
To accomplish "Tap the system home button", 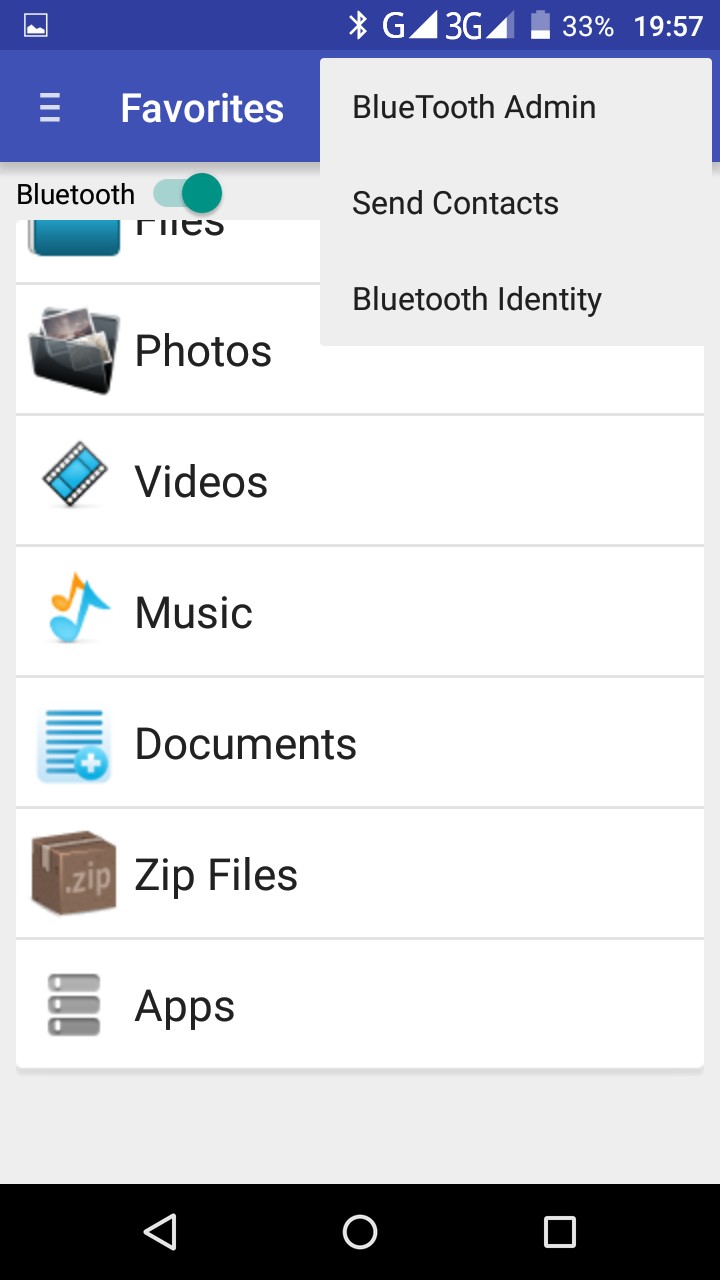I will [360, 1232].
